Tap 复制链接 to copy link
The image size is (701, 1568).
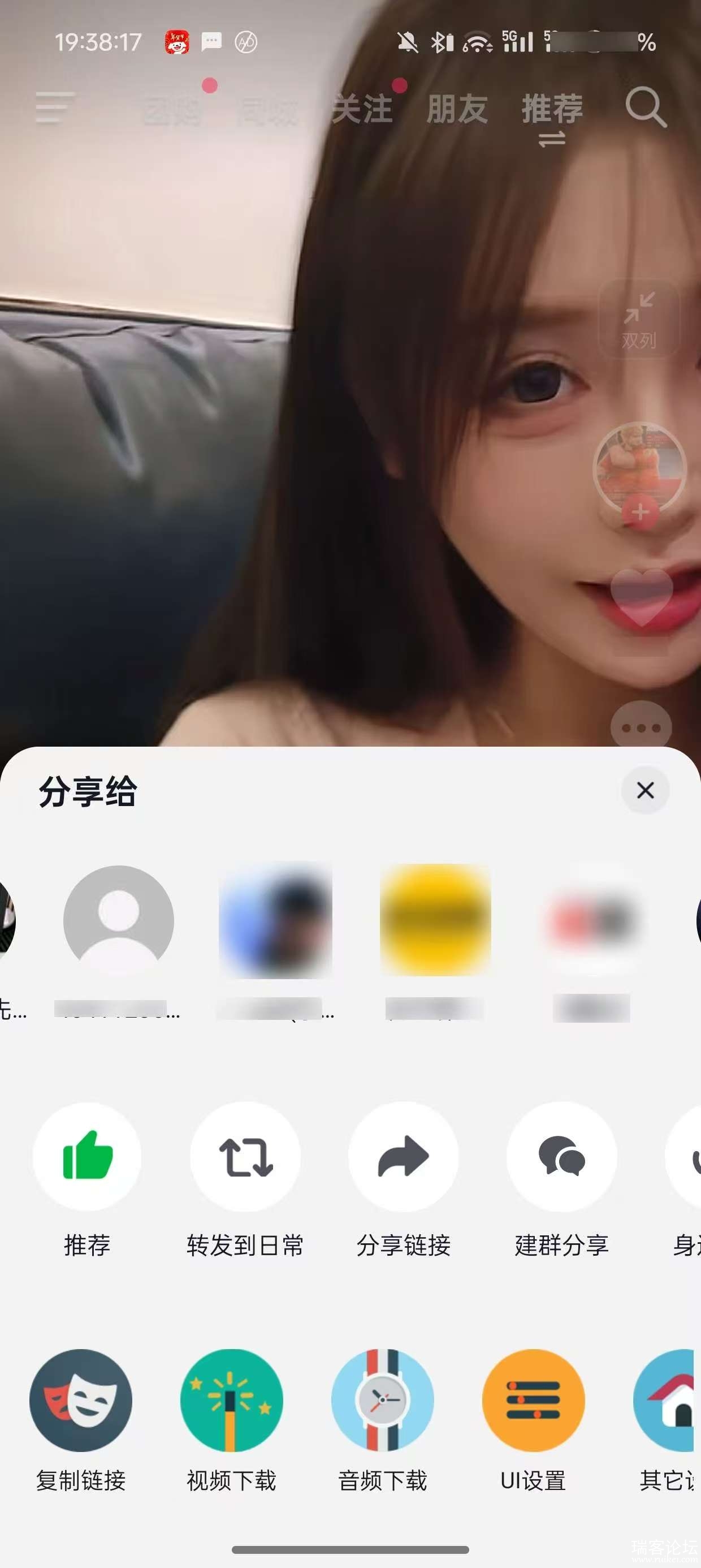[x=81, y=1400]
